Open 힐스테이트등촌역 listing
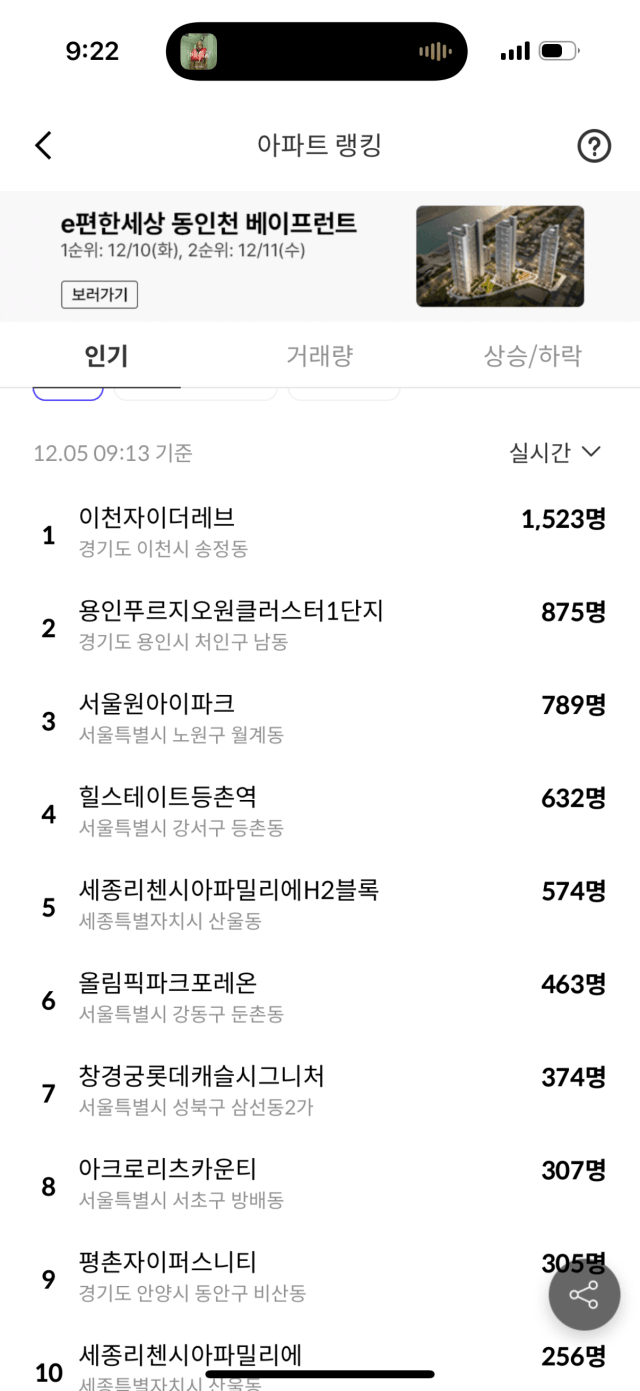 [x=320, y=812]
